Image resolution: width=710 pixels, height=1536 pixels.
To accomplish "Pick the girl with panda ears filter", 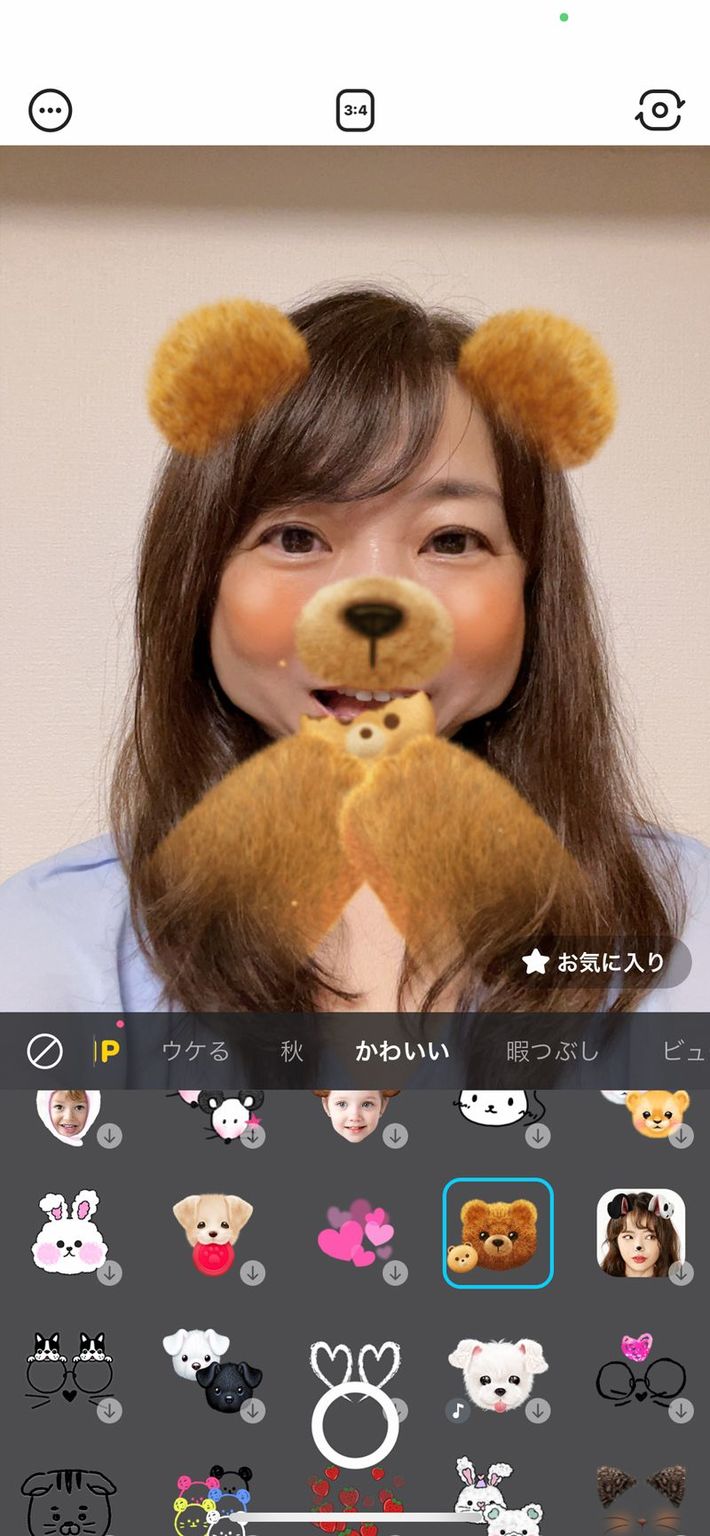I will [x=641, y=1233].
